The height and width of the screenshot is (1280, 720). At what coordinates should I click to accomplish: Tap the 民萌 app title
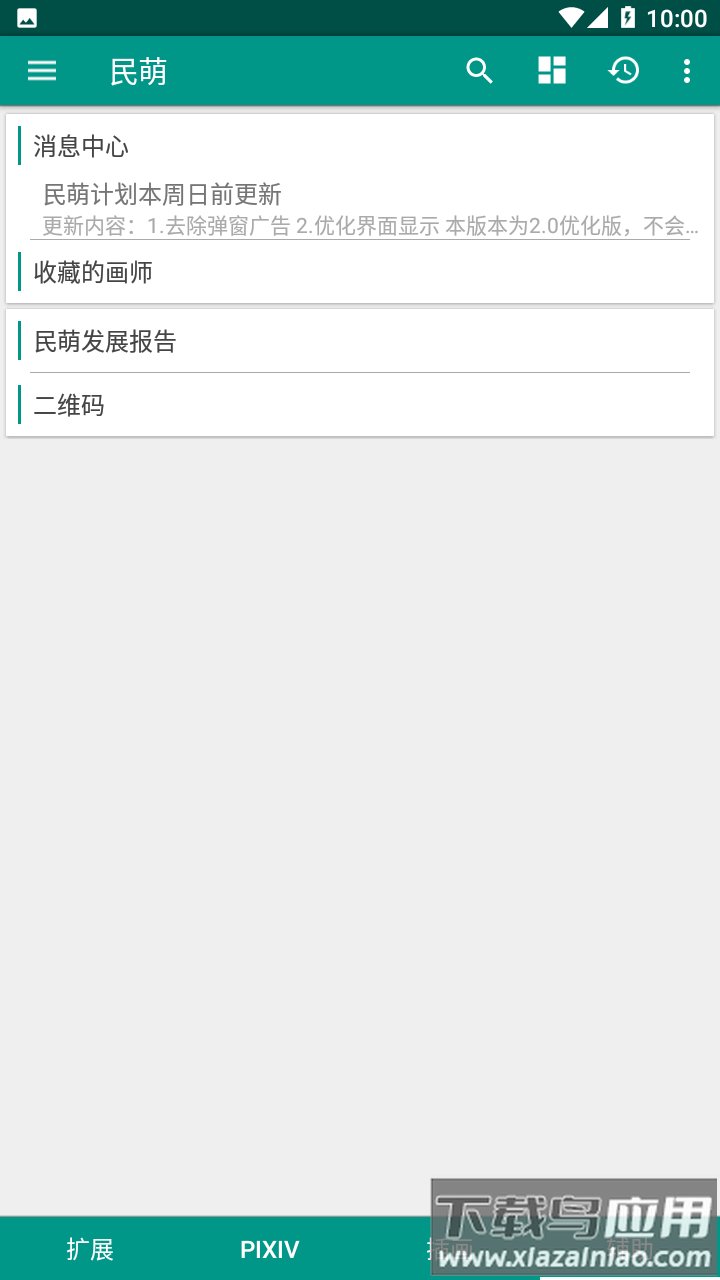tap(139, 70)
